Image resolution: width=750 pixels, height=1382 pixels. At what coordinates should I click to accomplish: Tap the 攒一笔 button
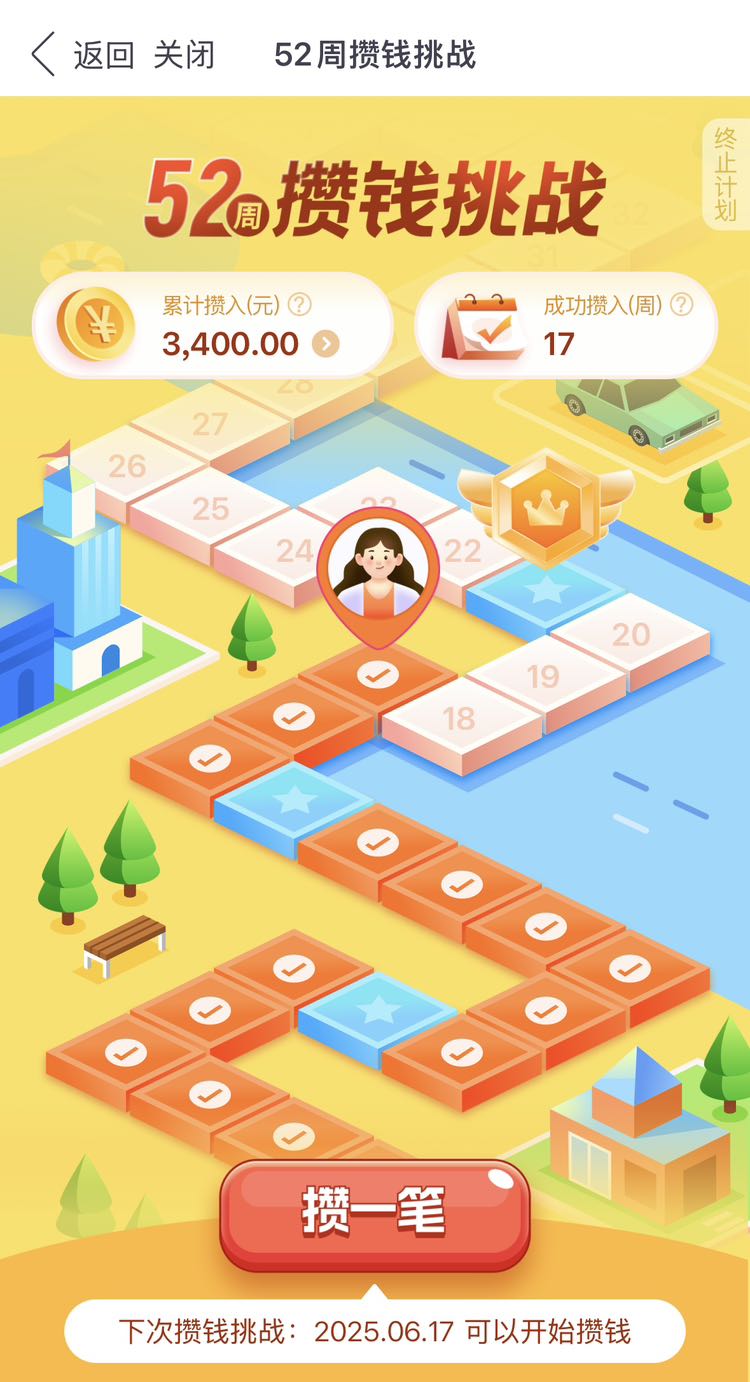tap(375, 1214)
